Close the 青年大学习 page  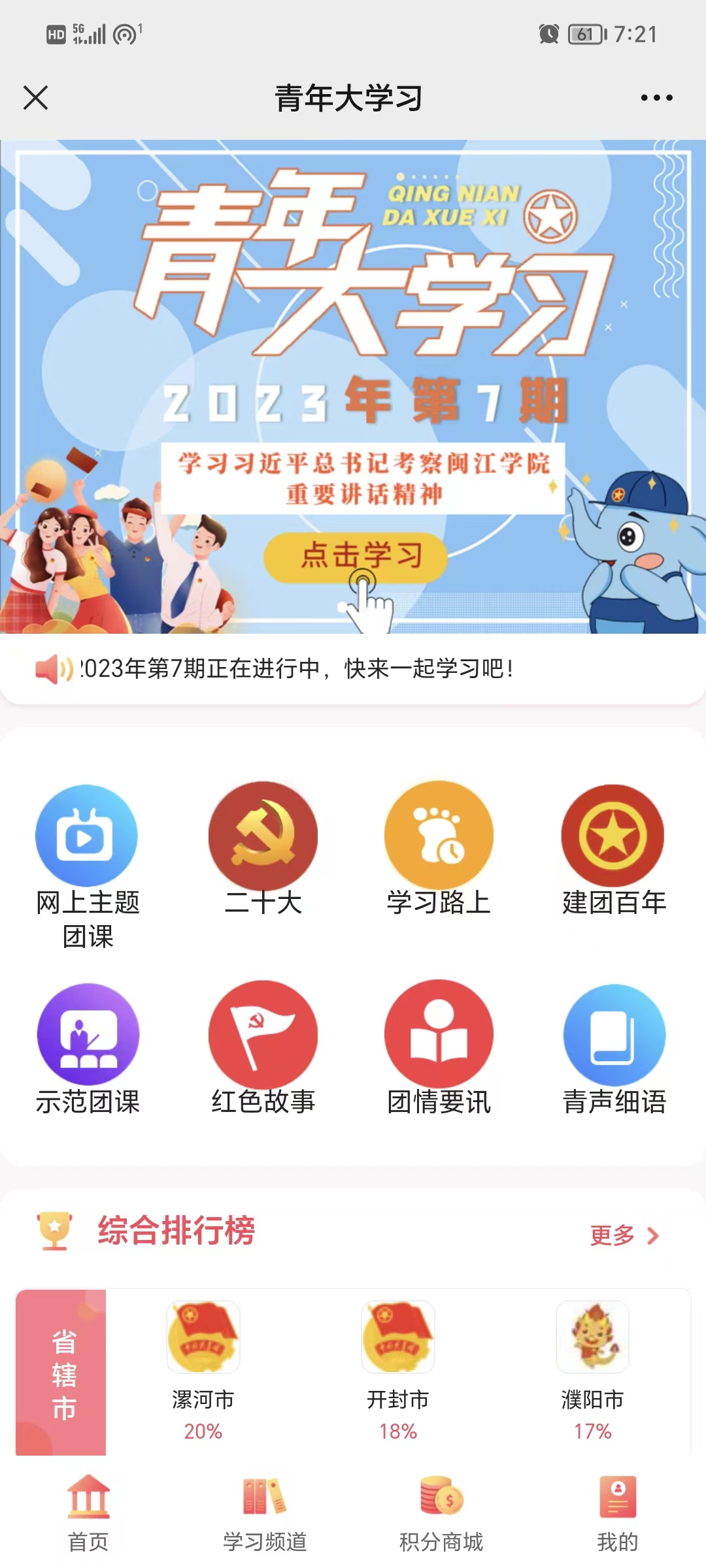tap(36, 98)
